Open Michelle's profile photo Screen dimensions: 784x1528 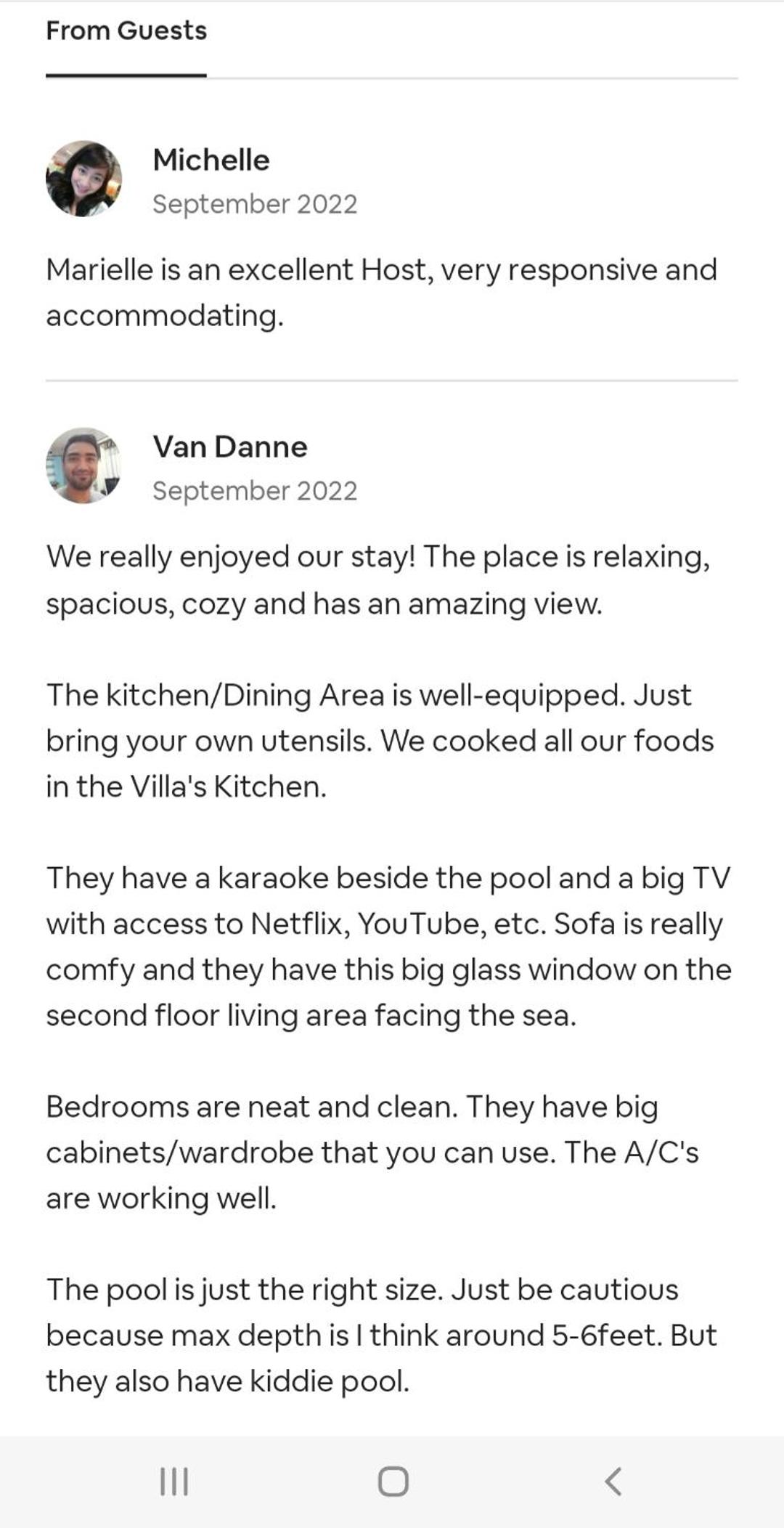coord(83,179)
